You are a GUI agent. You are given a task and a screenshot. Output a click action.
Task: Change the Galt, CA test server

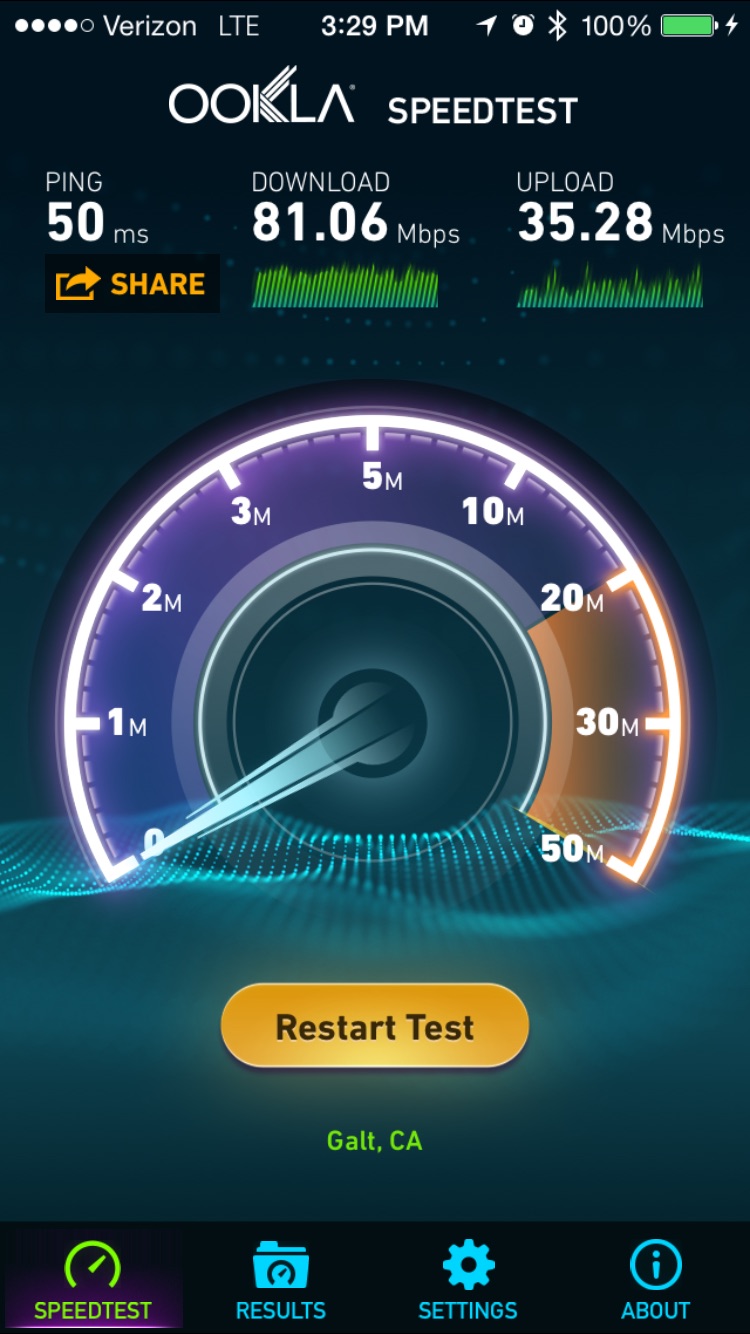point(375,1141)
